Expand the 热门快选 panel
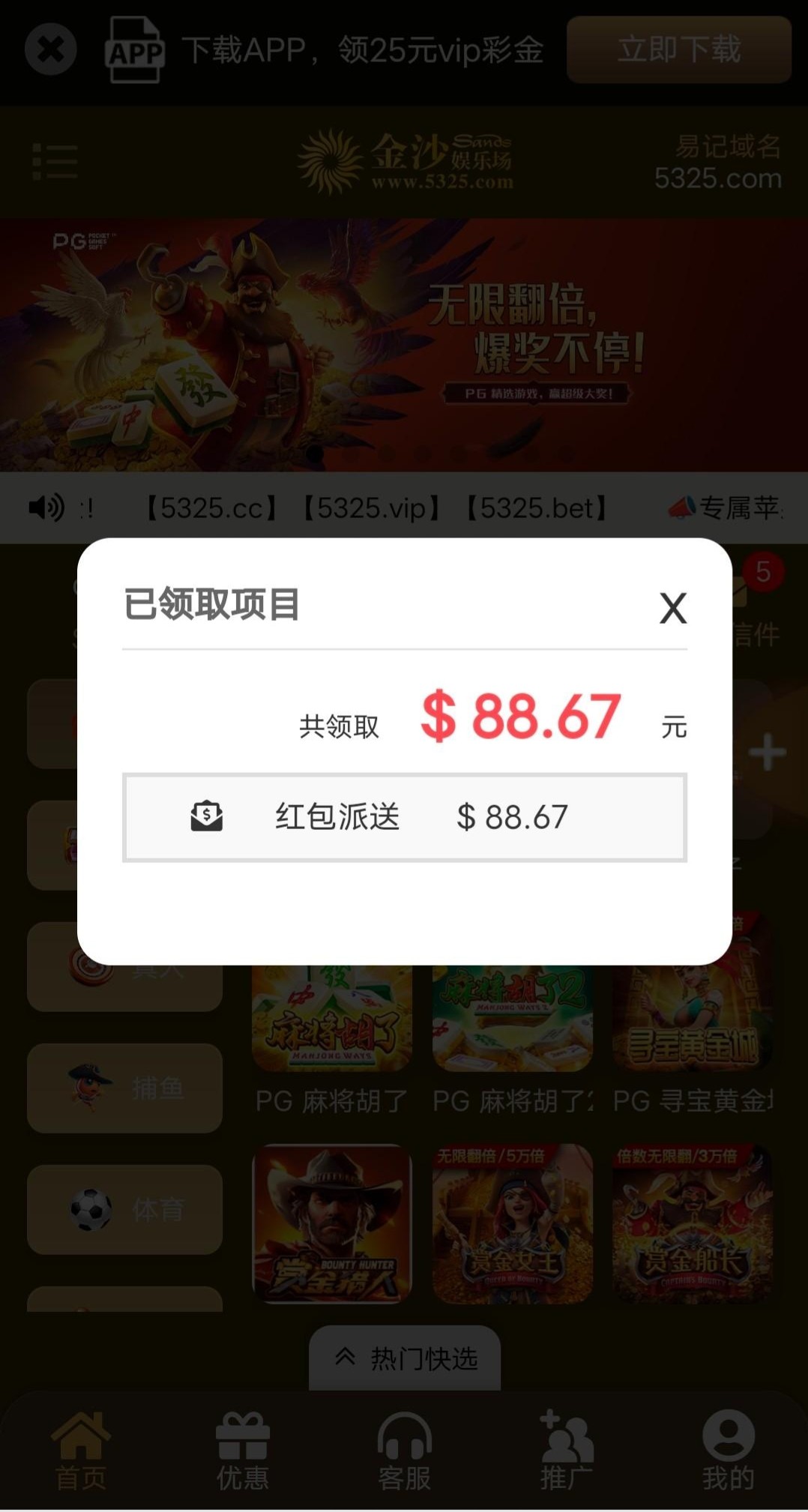The width and height of the screenshot is (808, 1512). pyautogui.click(x=405, y=1358)
